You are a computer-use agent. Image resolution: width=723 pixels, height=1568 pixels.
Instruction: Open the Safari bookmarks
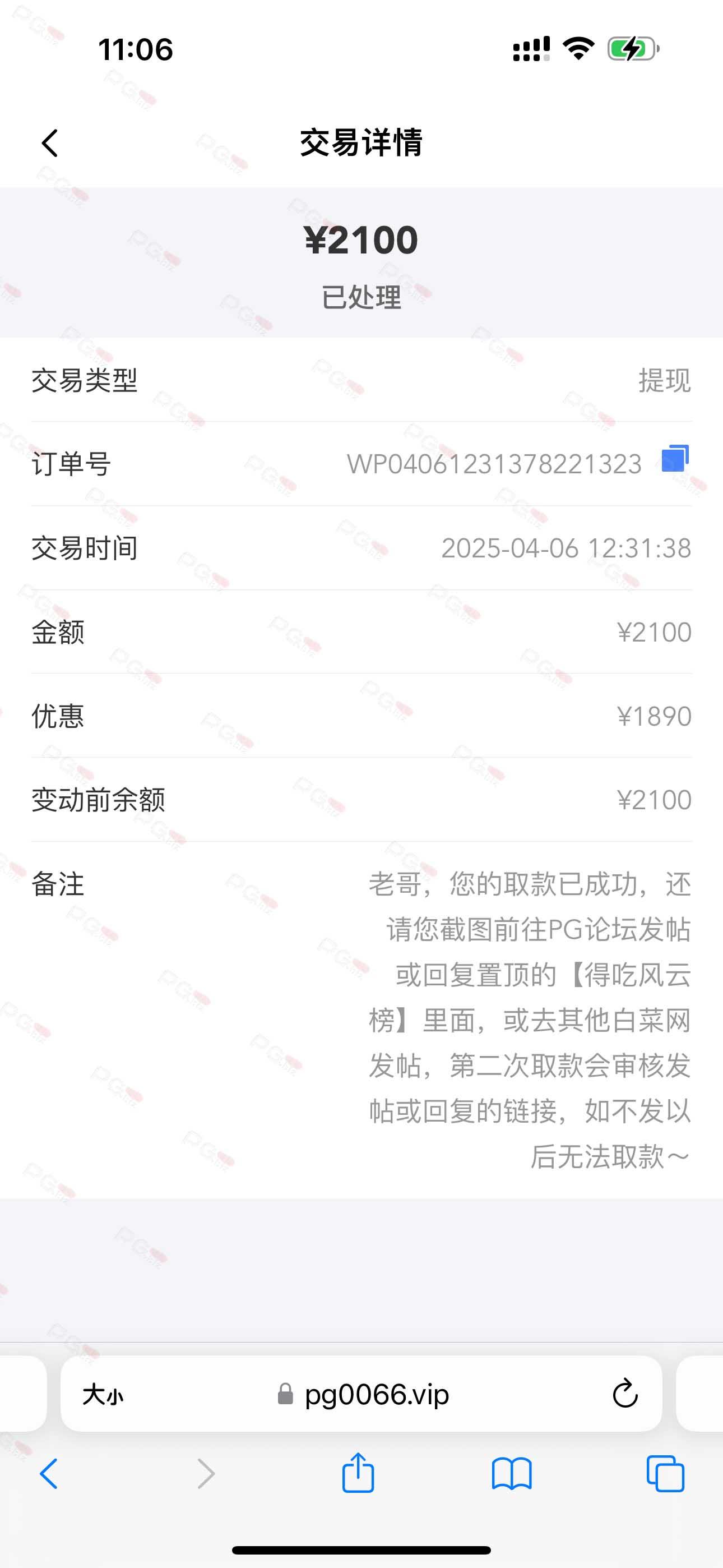point(512,1474)
